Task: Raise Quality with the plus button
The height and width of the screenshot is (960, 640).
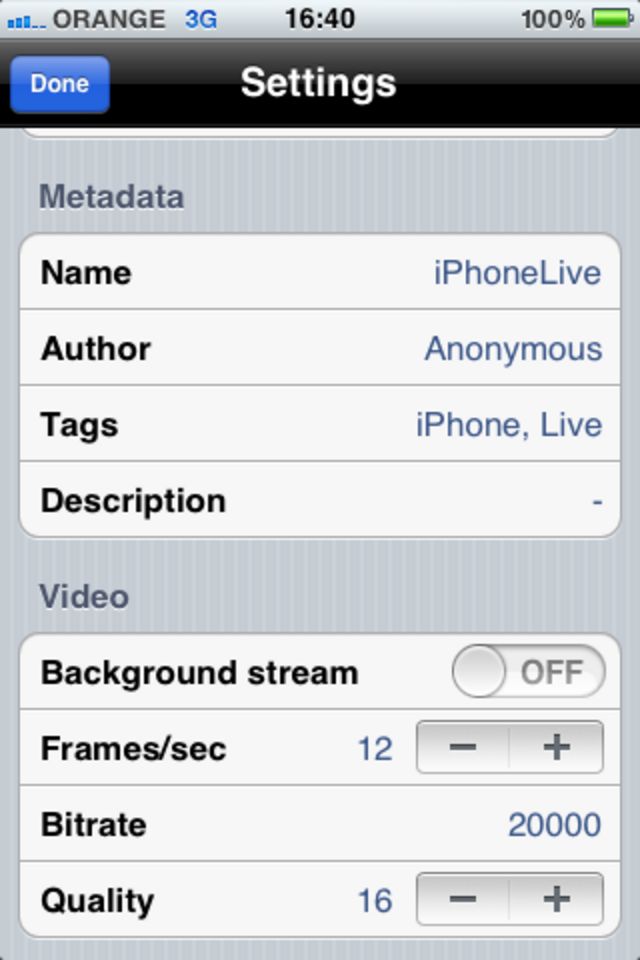Action: 556,900
